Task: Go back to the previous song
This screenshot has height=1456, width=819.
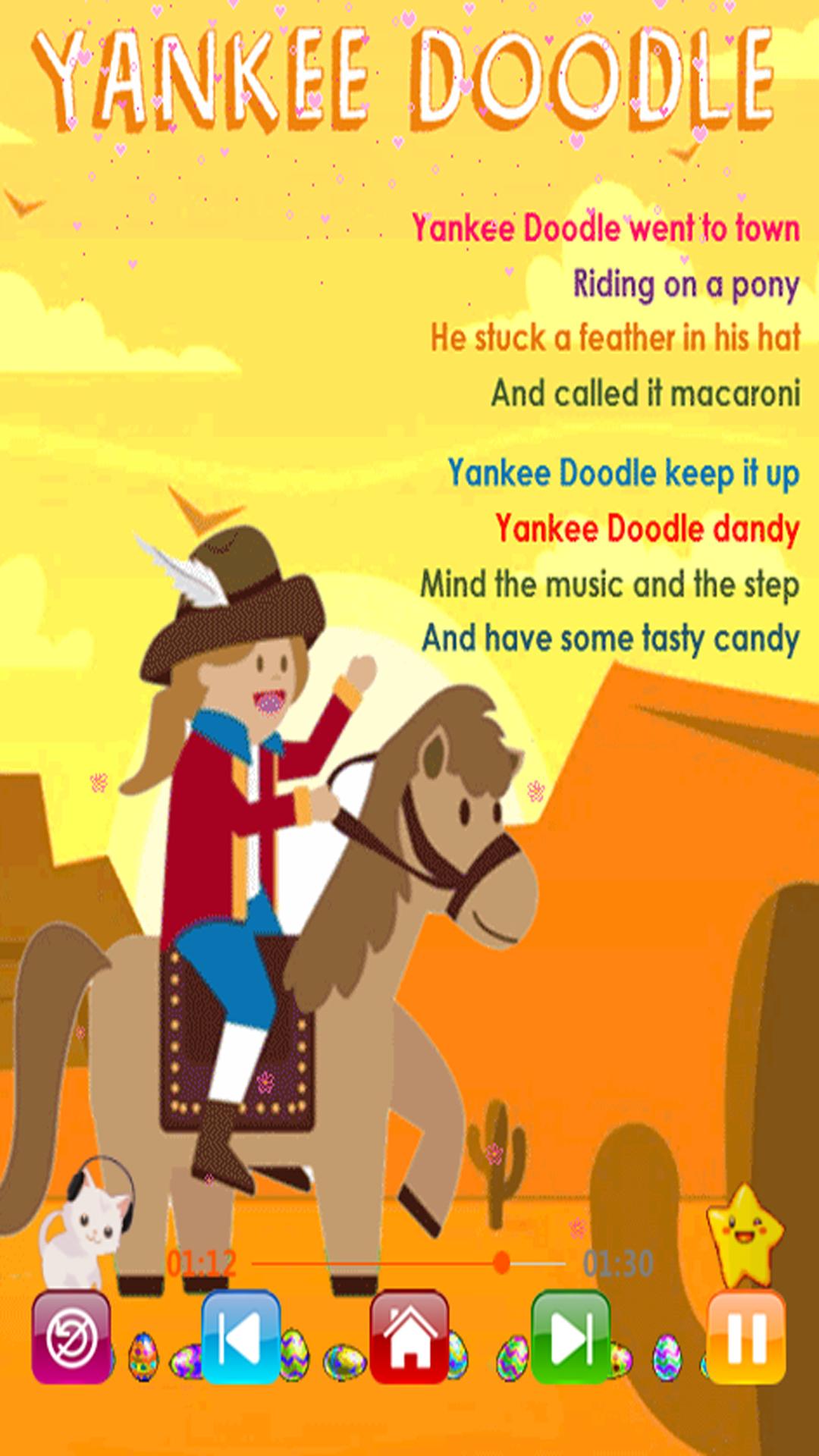Action: click(240, 1337)
